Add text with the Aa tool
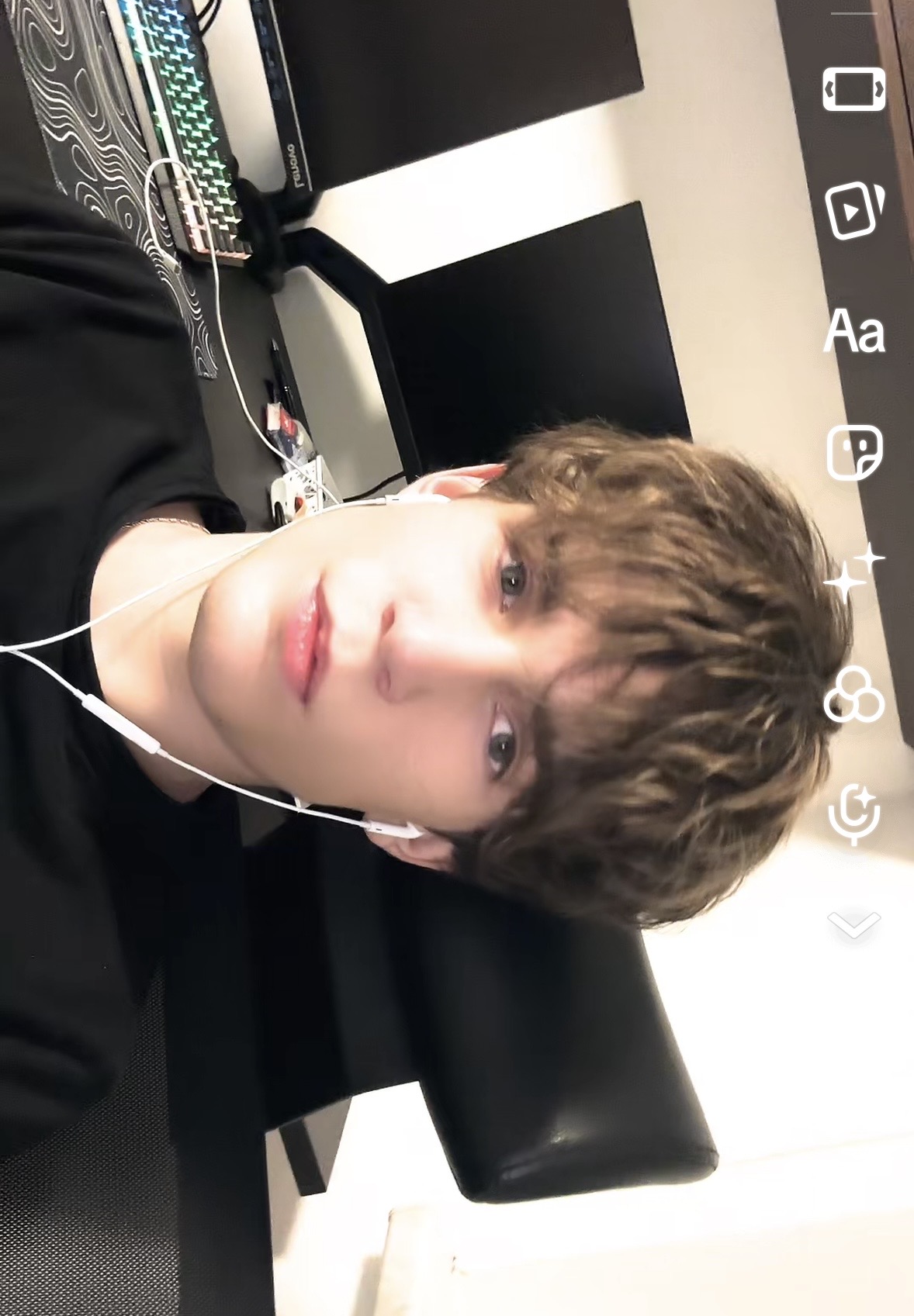This screenshot has height=1316, width=914. pyautogui.click(x=853, y=332)
